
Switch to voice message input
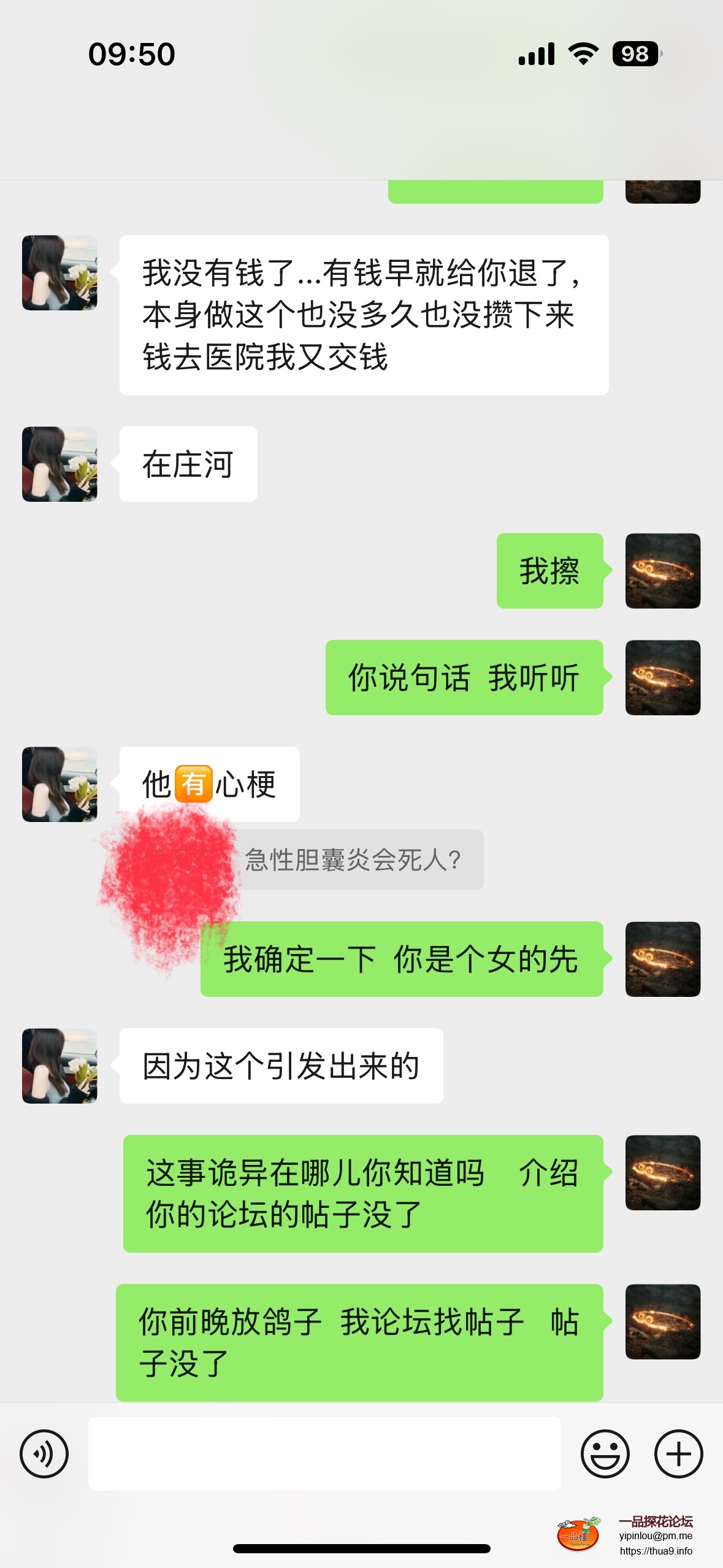pos(44,1453)
